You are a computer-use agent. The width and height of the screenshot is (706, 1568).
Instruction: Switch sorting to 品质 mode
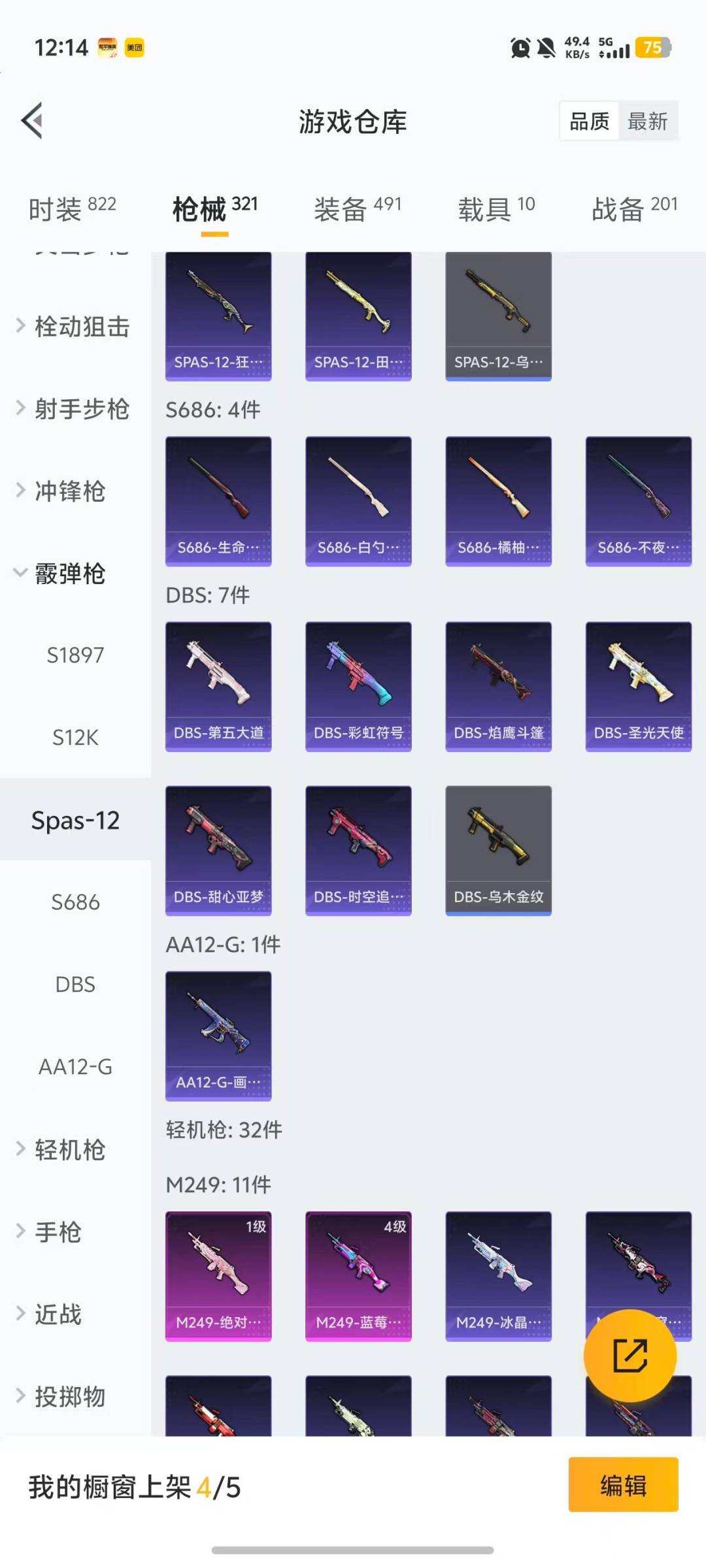[x=589, y=121]
